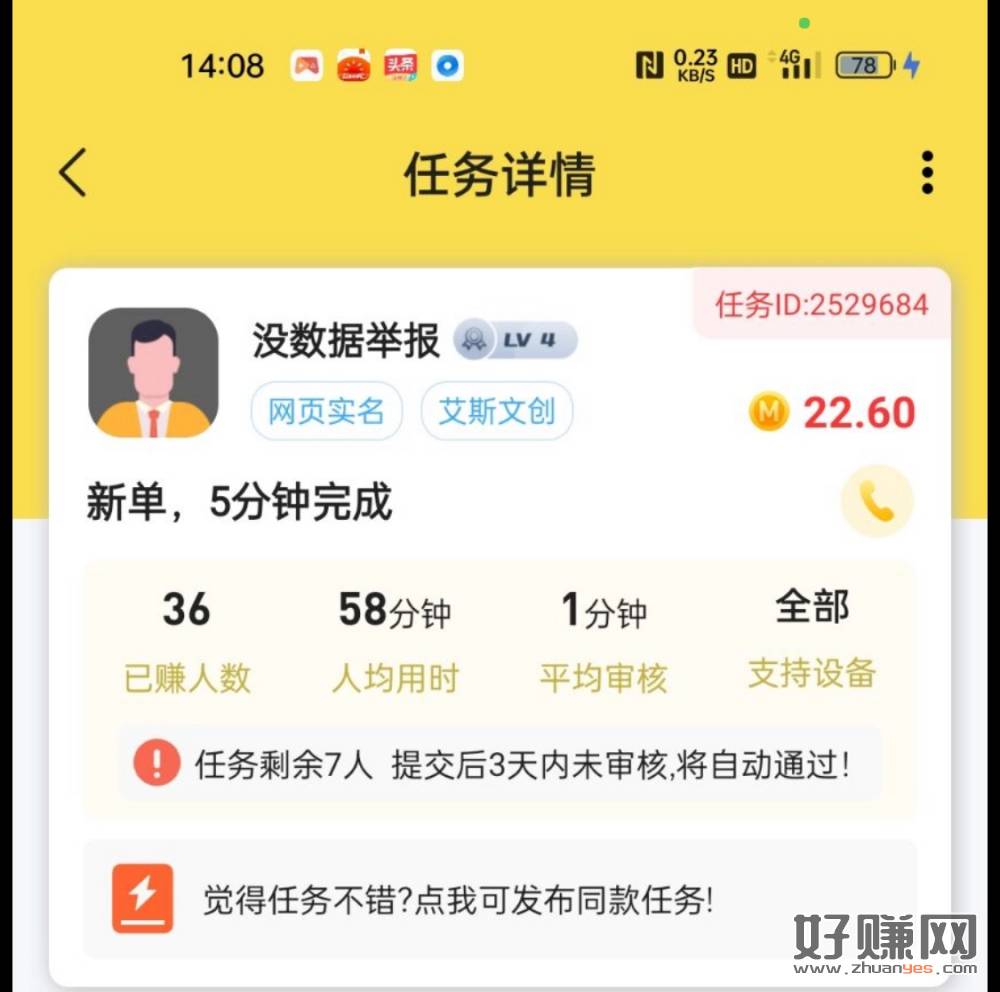The image size is (1000, 992).
Task: Select the 艾斯文创 tag chip
Action: click(496, 411)
